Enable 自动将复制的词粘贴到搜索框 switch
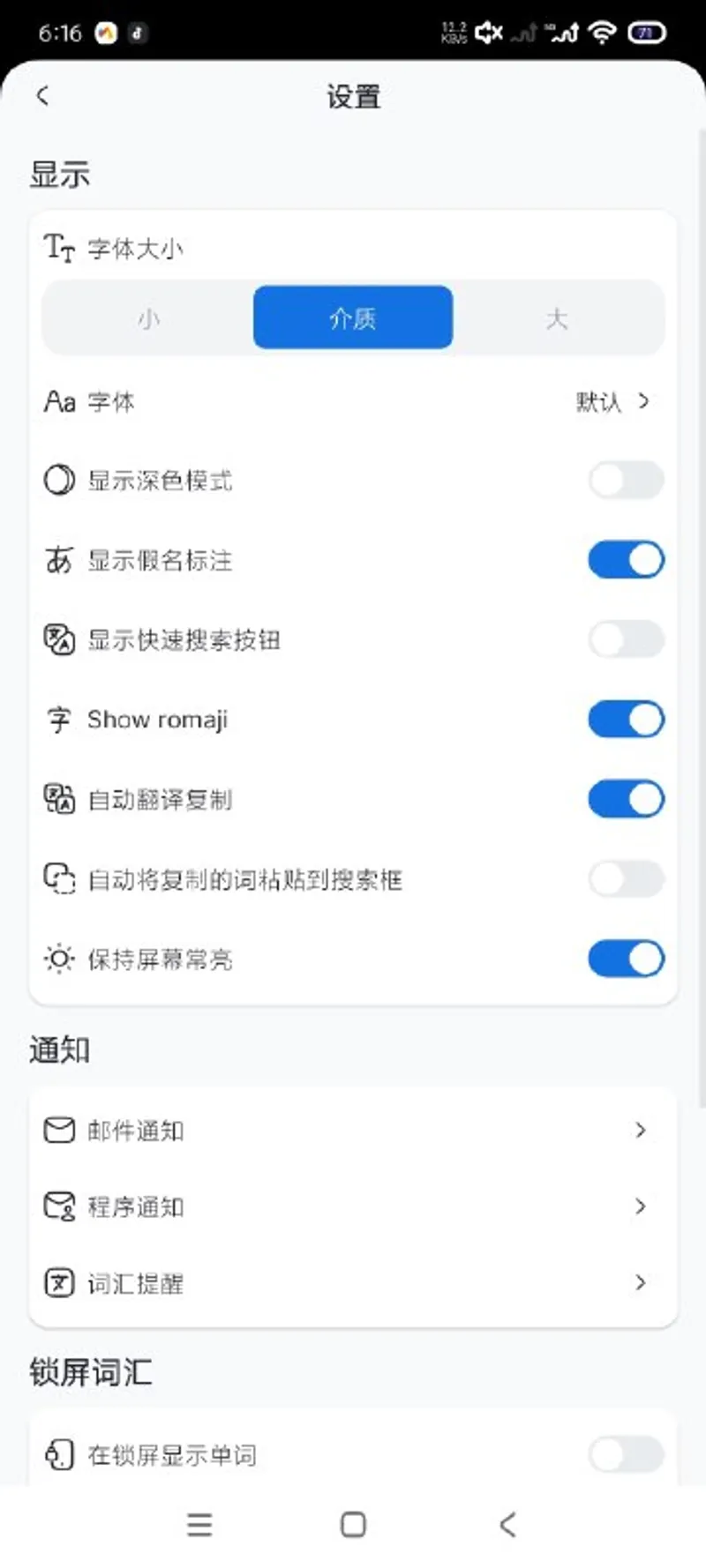Screen dimensions: 706x1568 (x=626, y=879)
